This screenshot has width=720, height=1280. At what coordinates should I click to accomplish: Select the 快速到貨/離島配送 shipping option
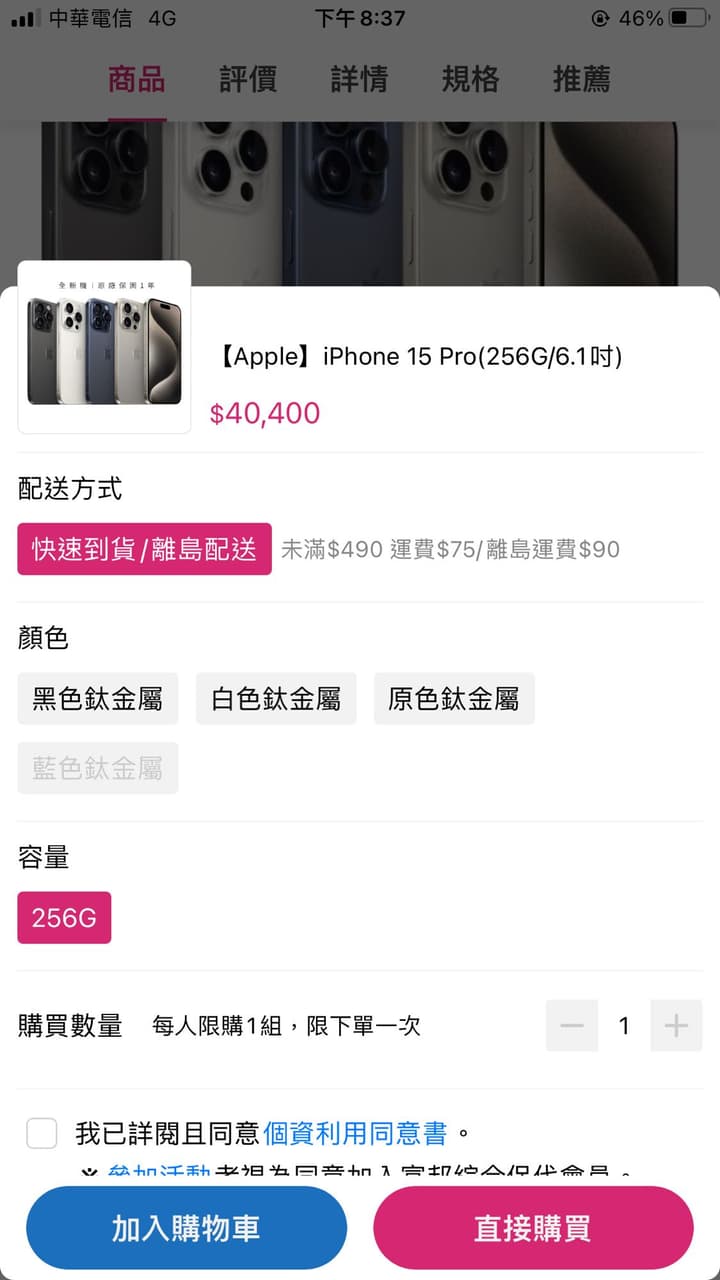[x=144, y=549]
